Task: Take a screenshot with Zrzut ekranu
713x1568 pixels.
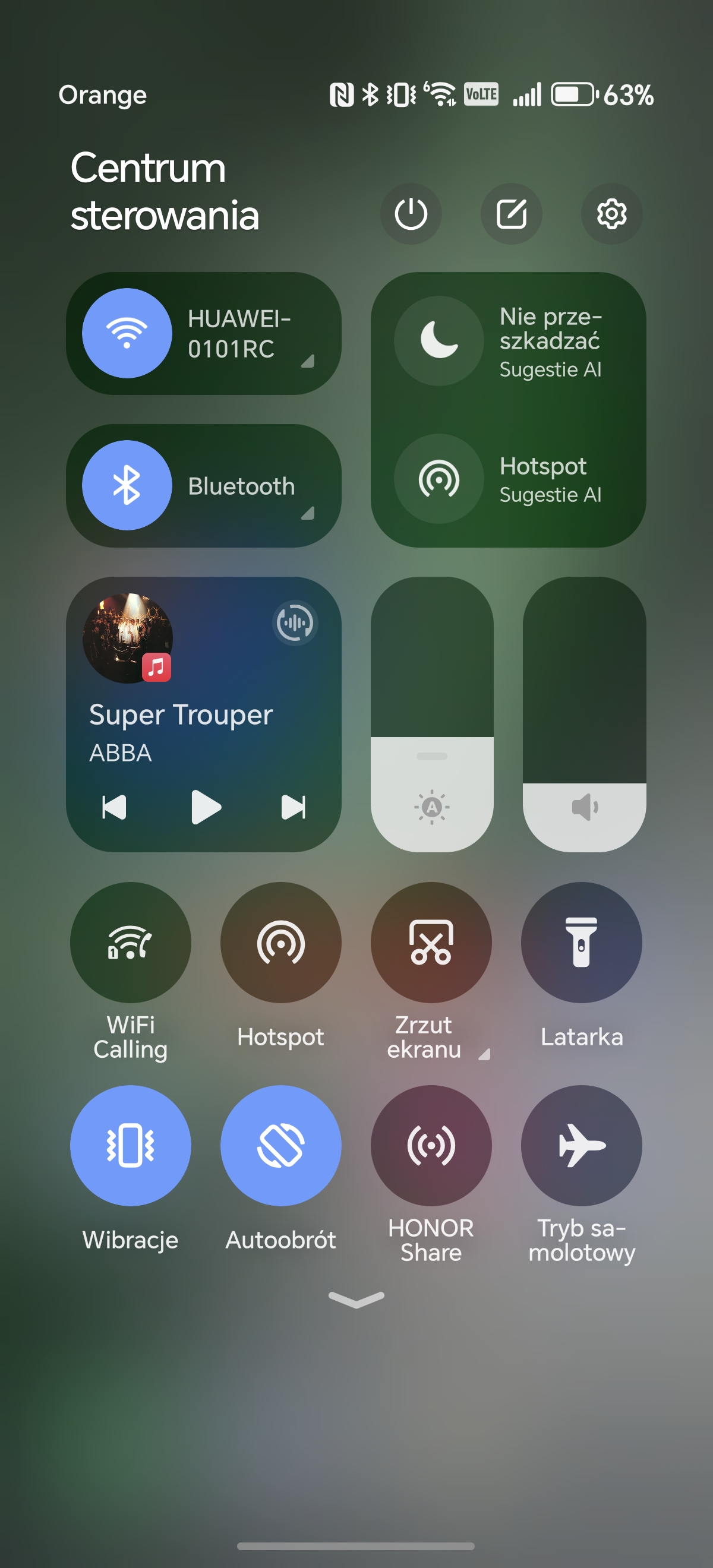Action: (431, 942)
